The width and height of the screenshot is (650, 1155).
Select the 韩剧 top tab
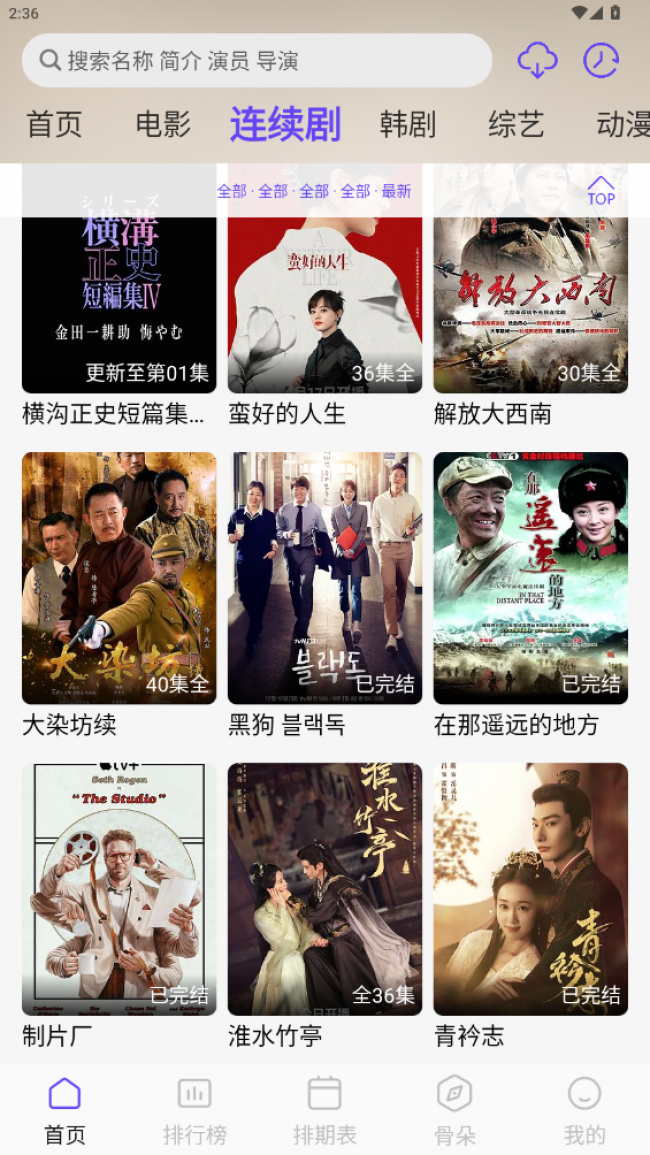[408, 124]
